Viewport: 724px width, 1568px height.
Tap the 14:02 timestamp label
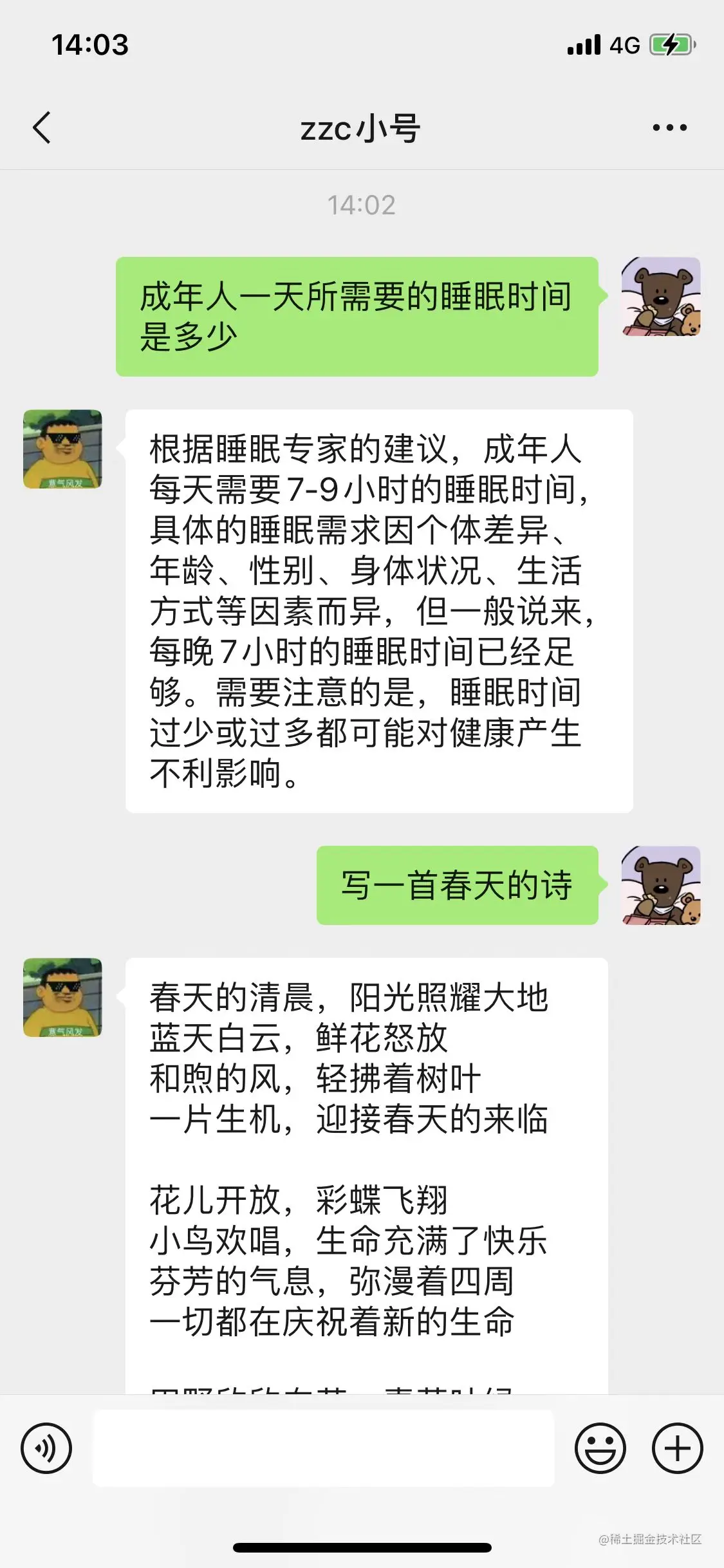pyautogui.click(x=362, y=205)
